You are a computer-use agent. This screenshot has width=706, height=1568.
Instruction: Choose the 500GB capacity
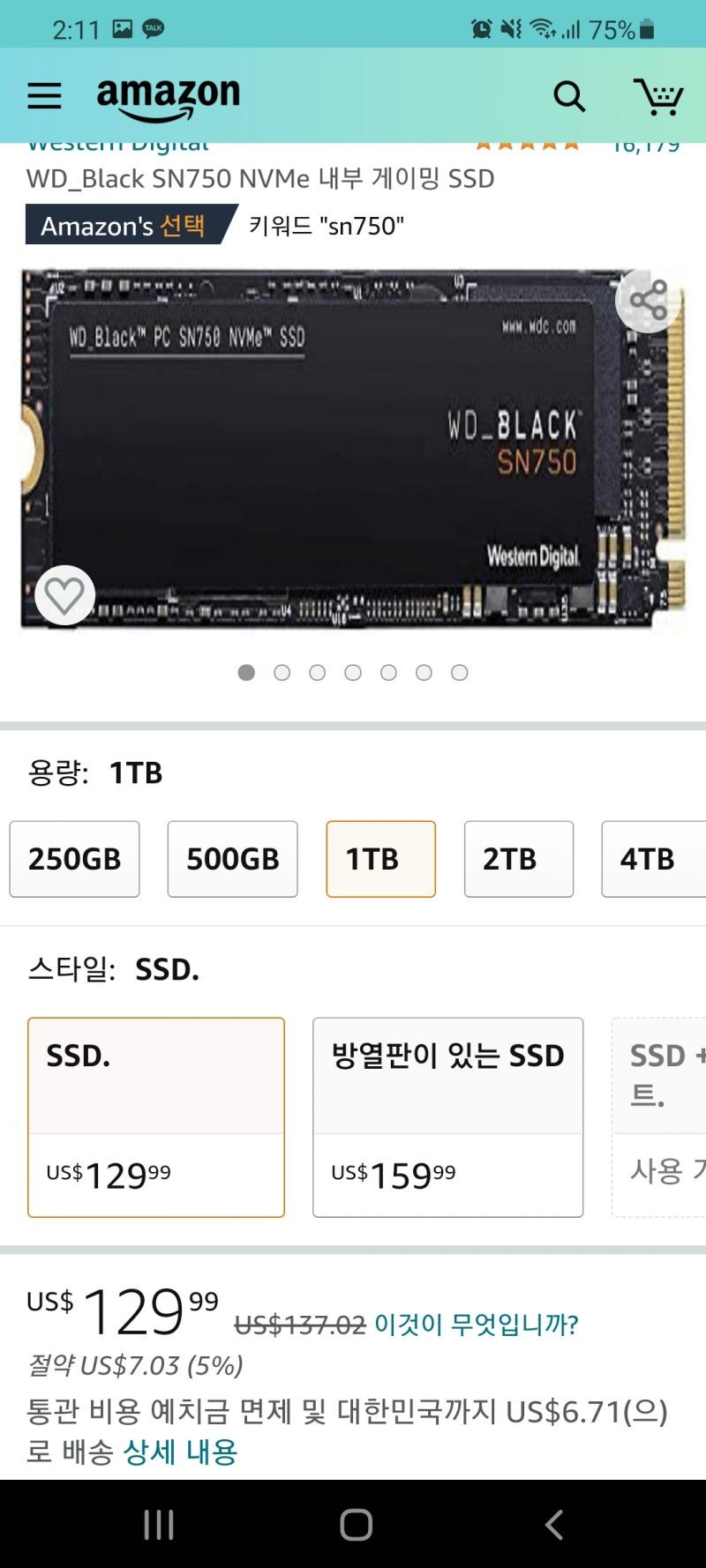pyautogui.click(x=233, y=859)
